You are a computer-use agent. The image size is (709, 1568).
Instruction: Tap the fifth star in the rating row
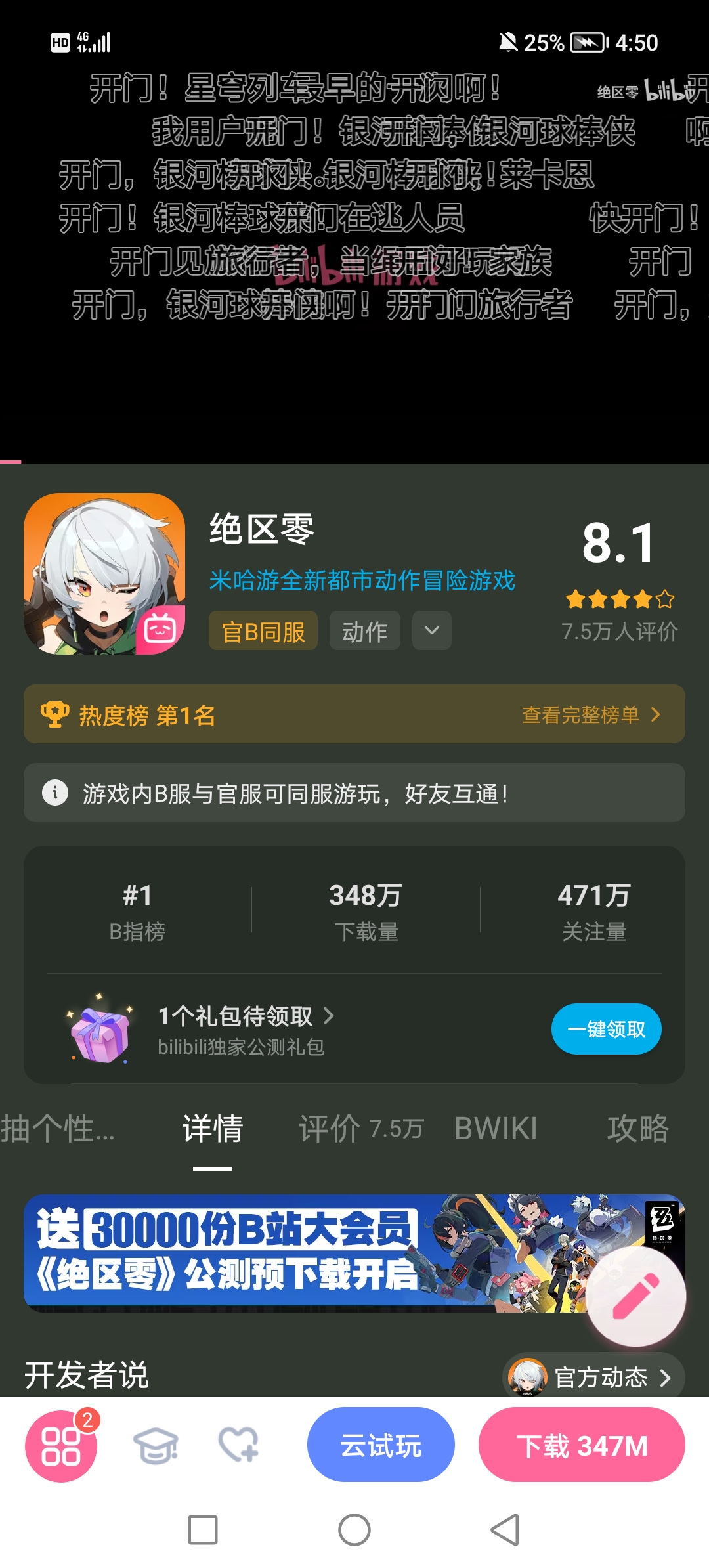pyautogui.click(x=665, y=599)
